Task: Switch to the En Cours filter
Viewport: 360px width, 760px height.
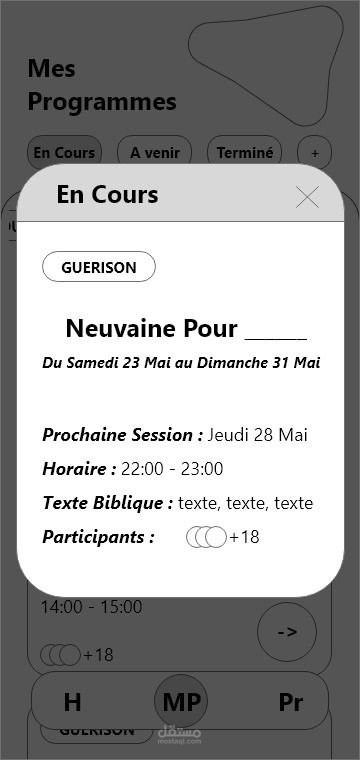Action: point(64,153)
